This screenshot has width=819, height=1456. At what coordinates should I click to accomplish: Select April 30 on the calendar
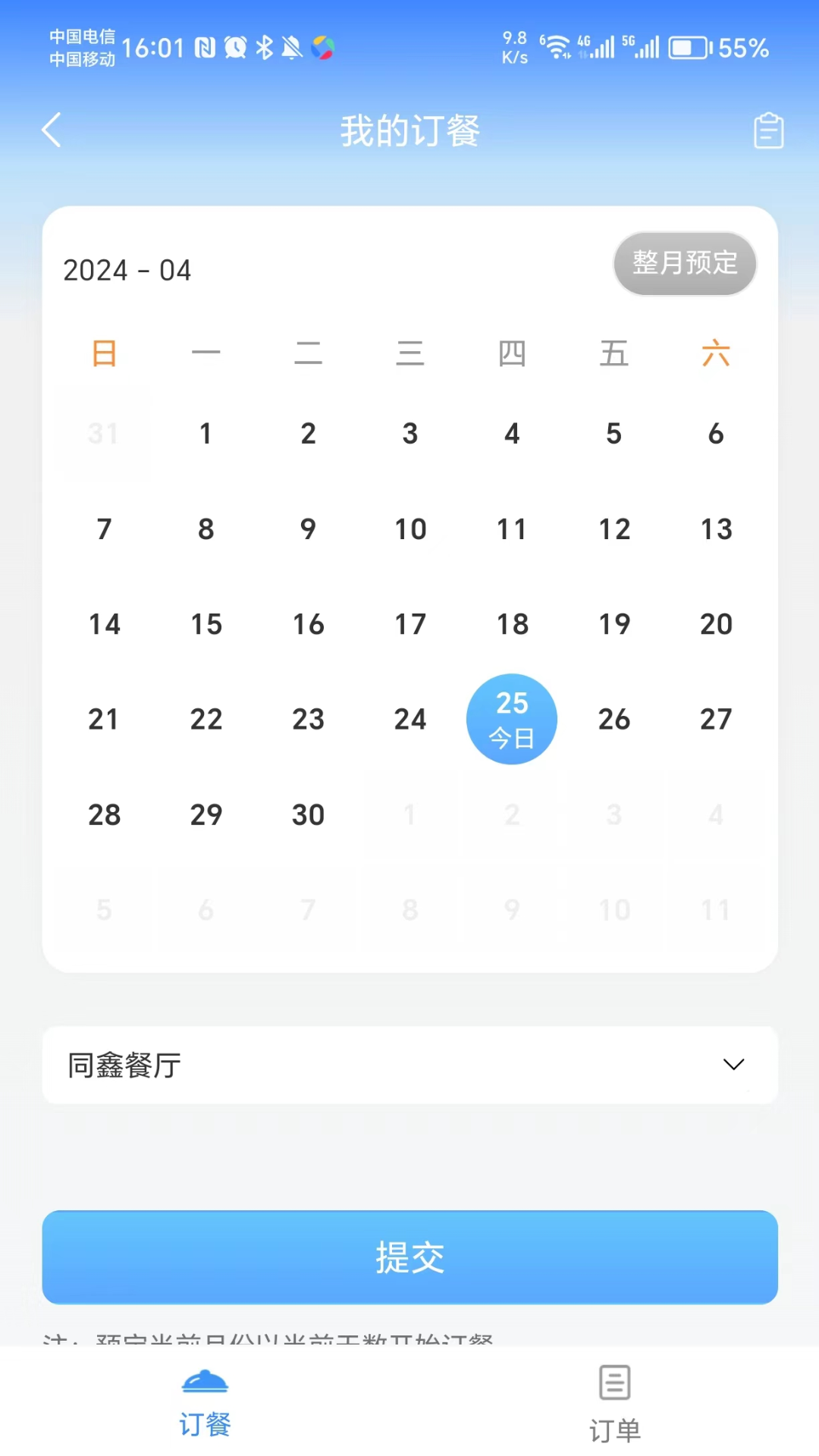tap(308, 814)
